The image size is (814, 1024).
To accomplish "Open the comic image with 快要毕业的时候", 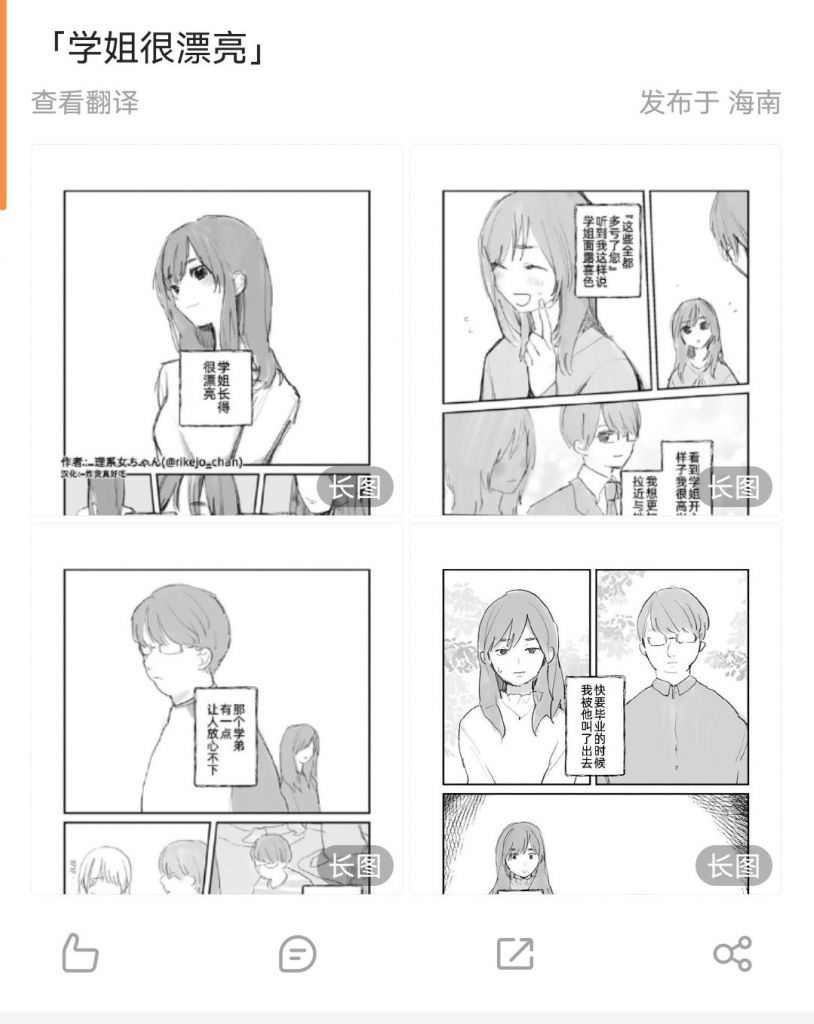I will click(595, 708).
